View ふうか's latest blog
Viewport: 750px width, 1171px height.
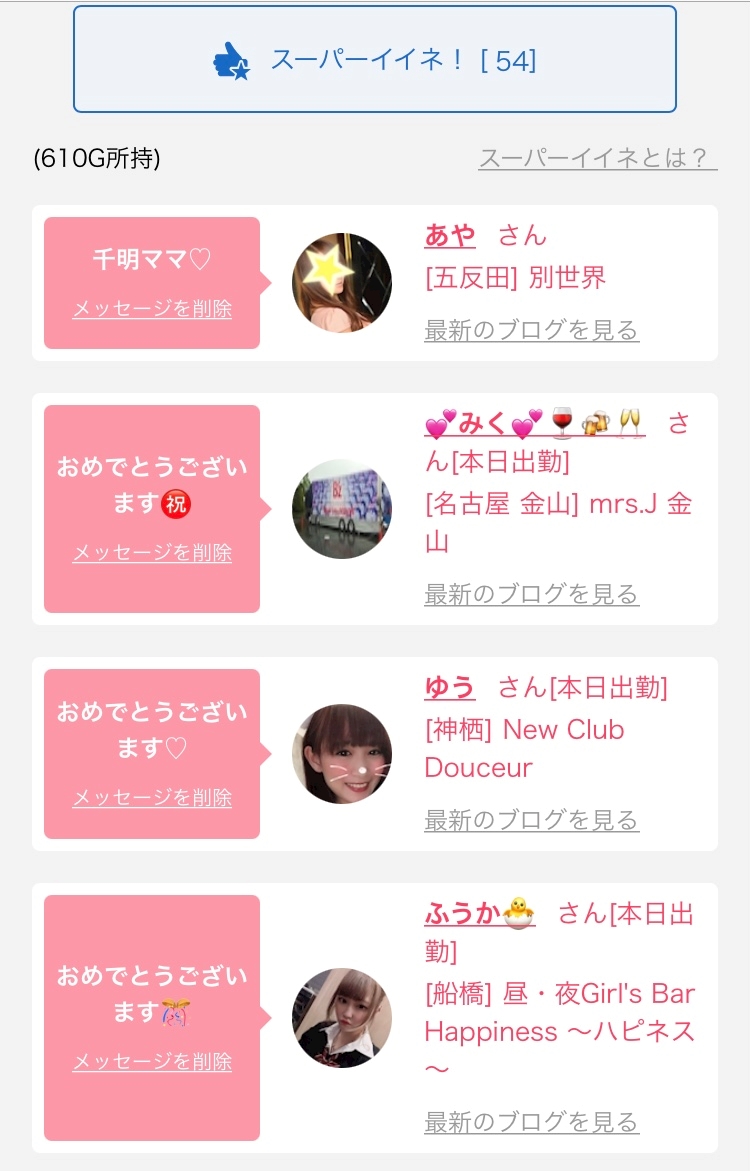click(532, 1122)
